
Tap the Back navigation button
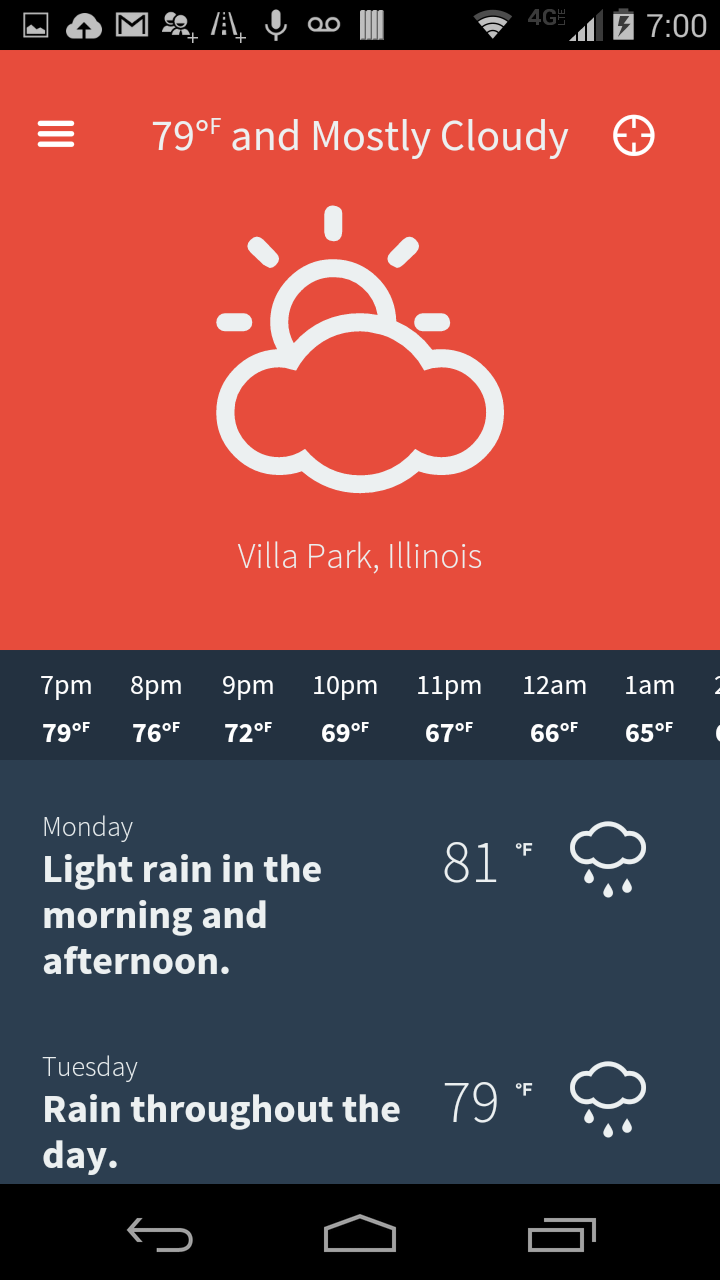click(160, 1235)
